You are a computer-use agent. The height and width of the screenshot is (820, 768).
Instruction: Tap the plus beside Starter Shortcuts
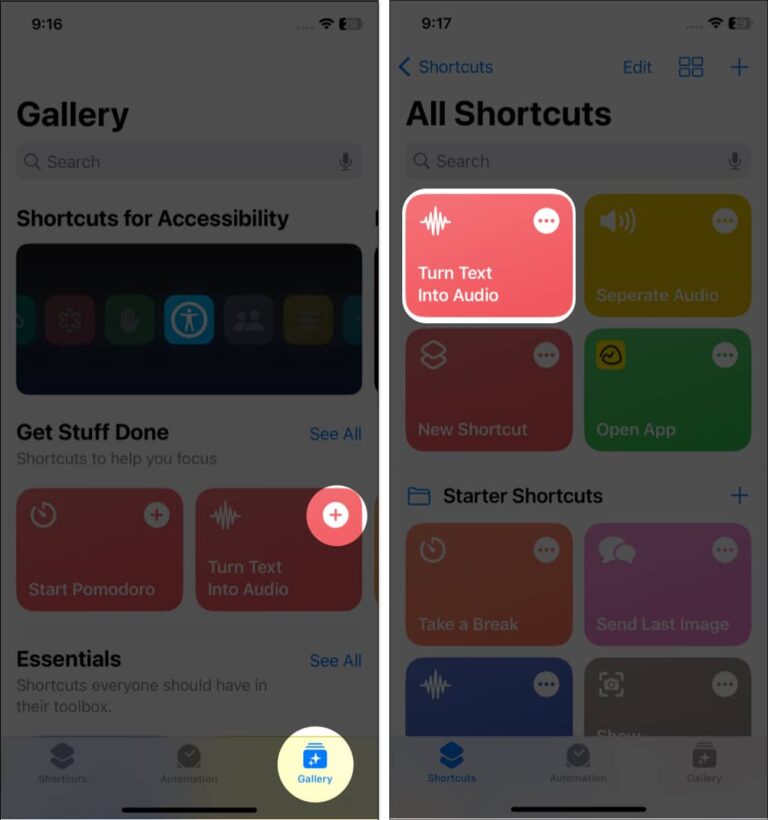[x=740, y=496]
